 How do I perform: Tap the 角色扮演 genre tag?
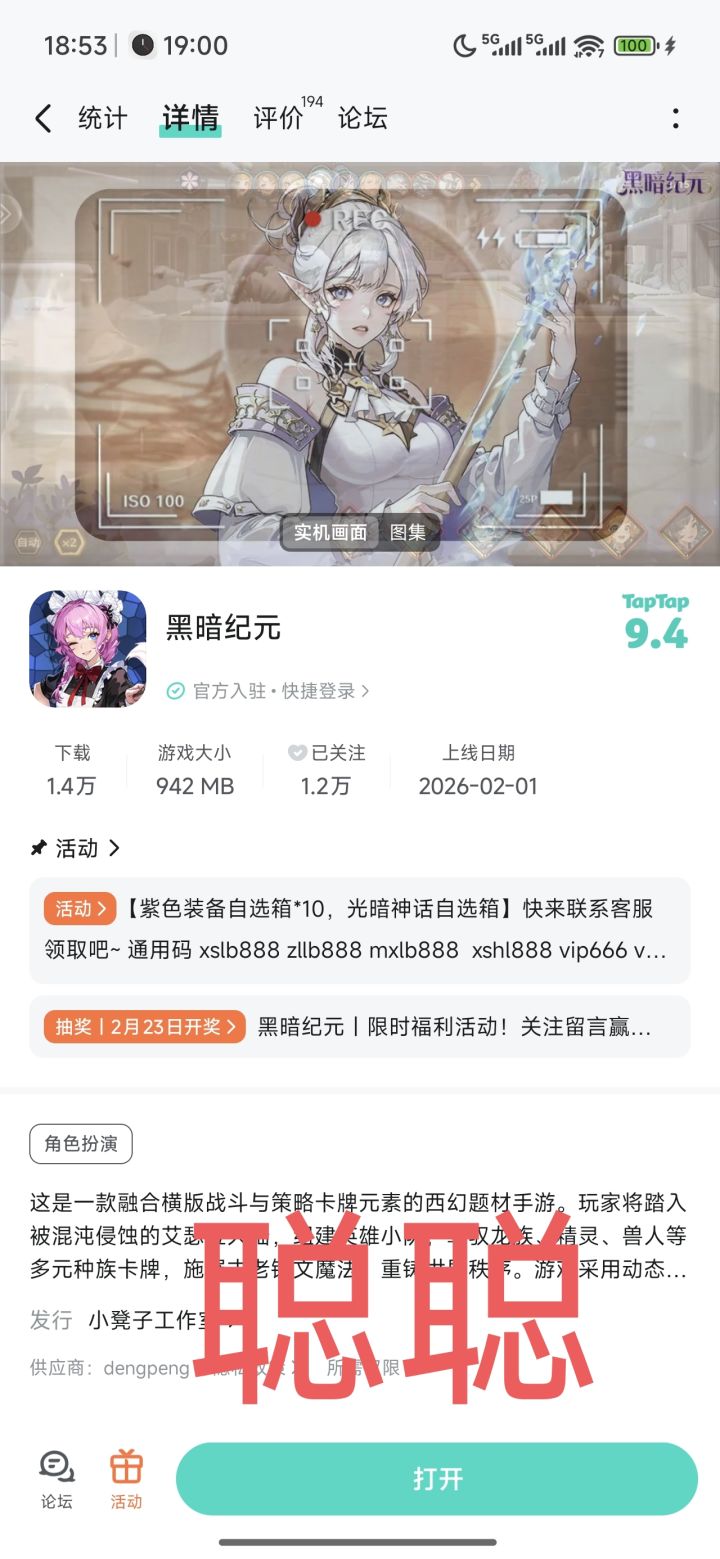(x=80, y=1143)
